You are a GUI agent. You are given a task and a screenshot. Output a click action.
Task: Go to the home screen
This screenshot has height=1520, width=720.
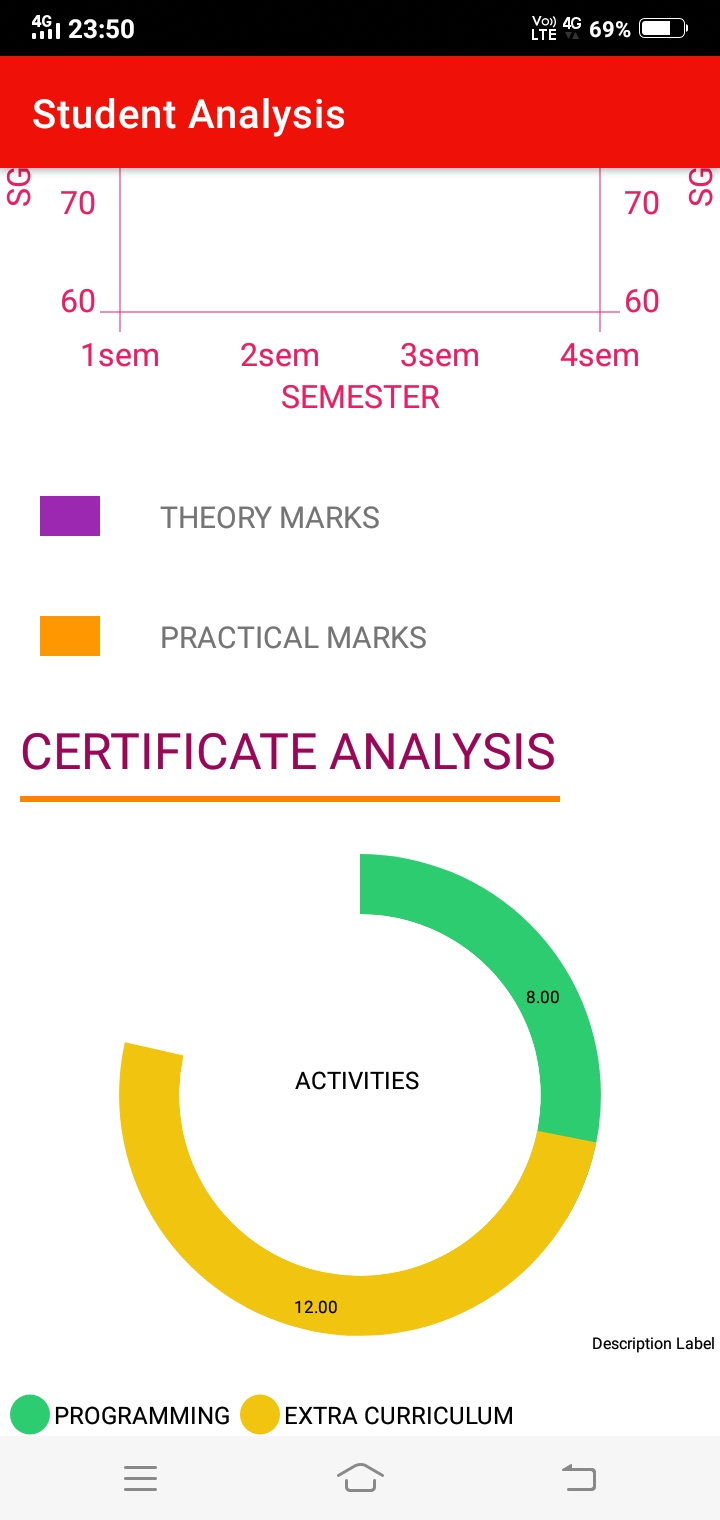coord(360,1478)
